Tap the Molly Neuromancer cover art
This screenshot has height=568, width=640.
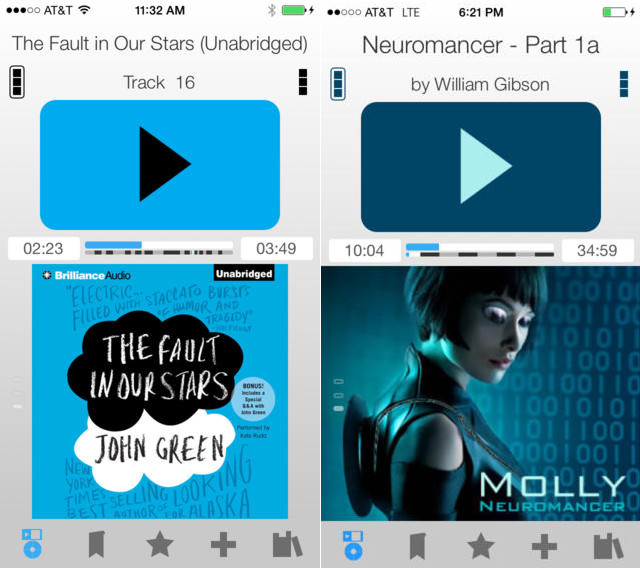point(480,392)
